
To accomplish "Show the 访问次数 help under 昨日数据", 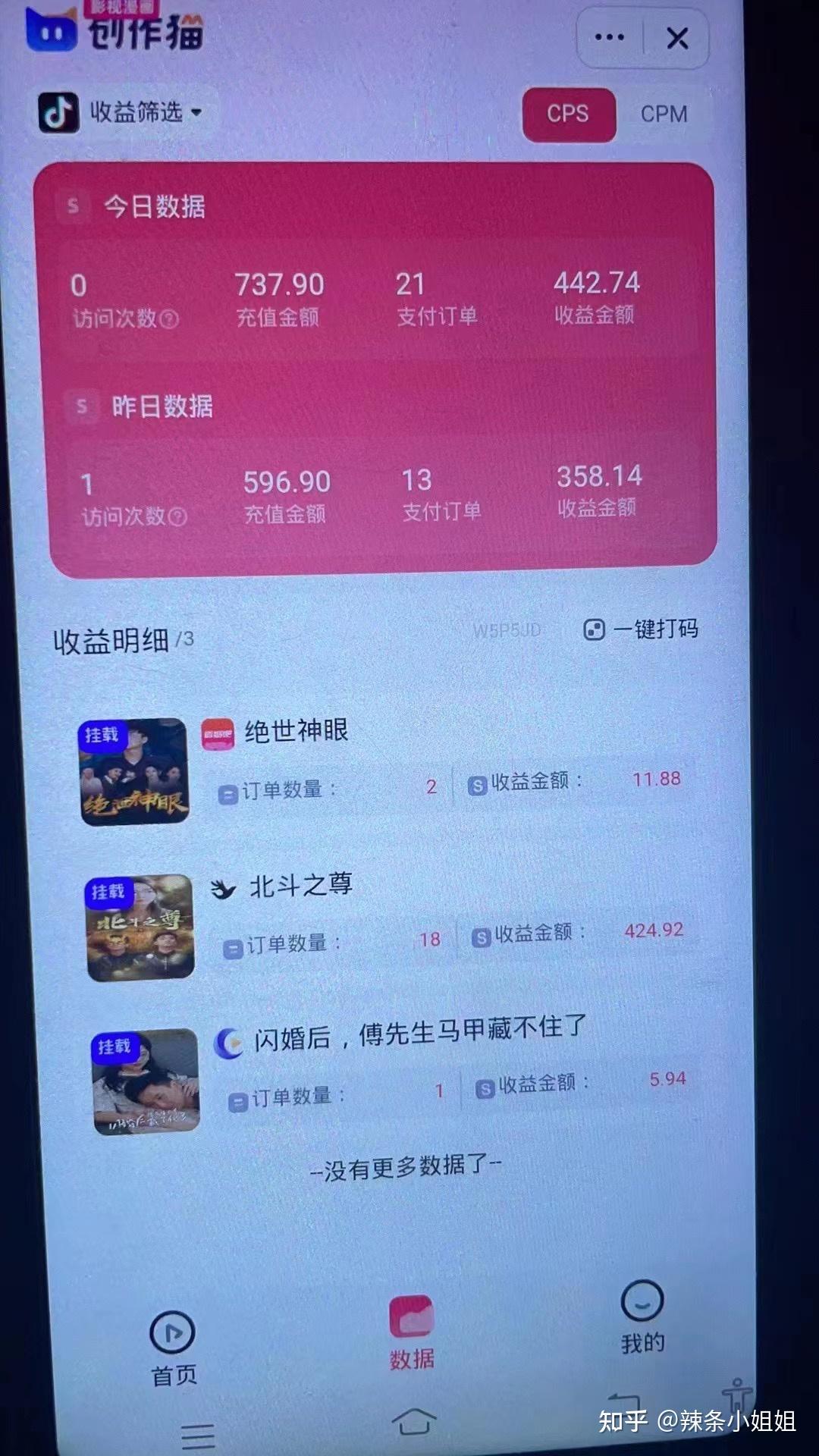I will point(178,517).
